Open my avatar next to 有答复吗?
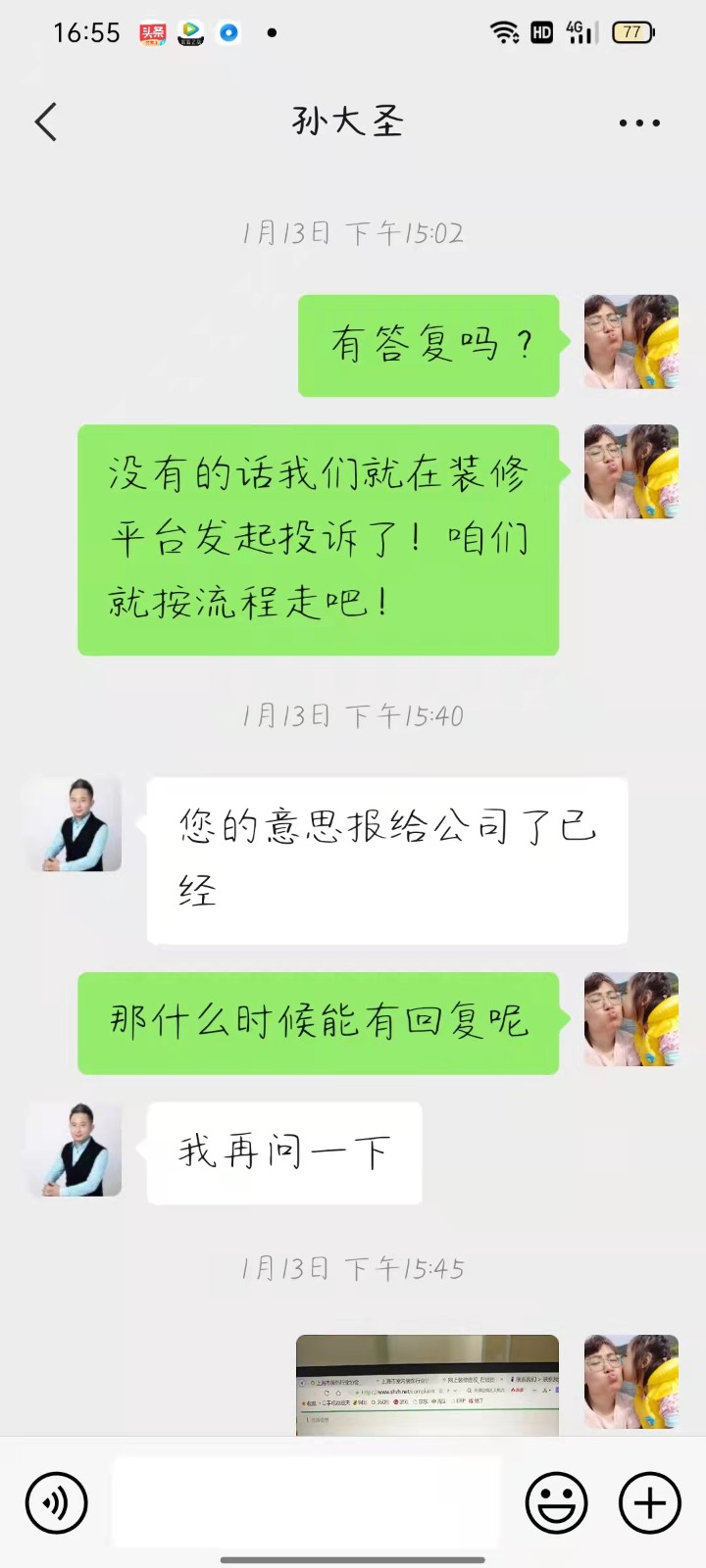706x1568 pixels. [x=630, y=342]
